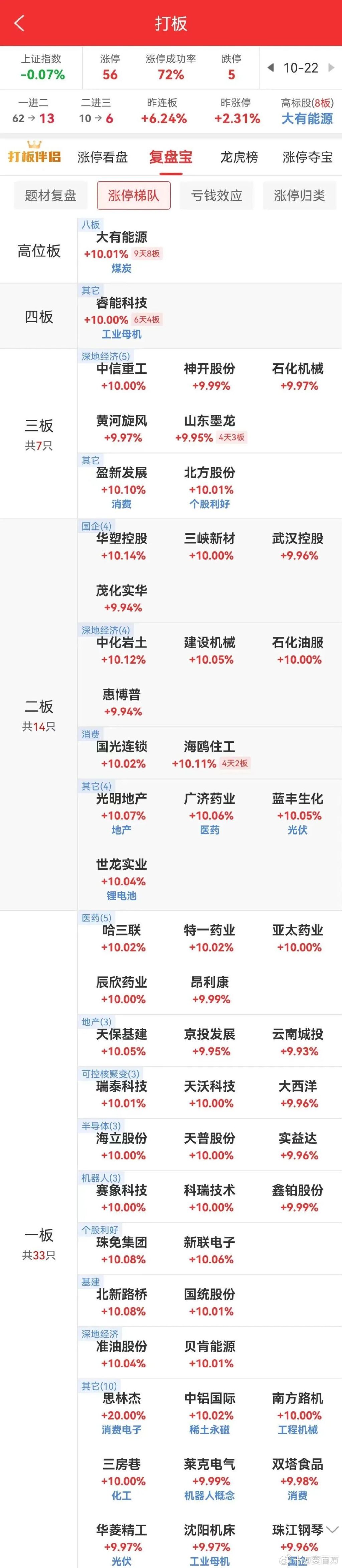Open stock 思林杰 details
Screen dimensions: 342x1568
(x=122, y=1399)
